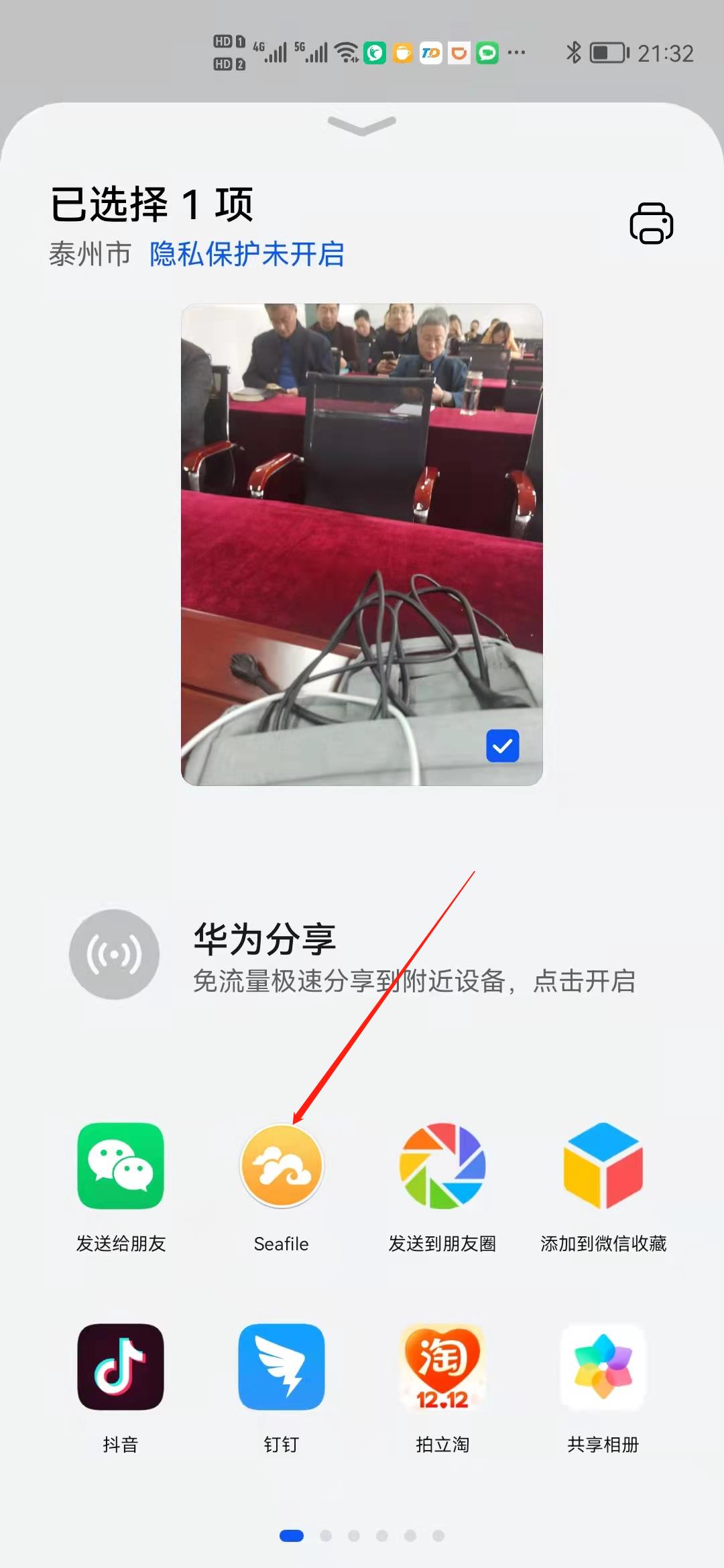
Task: Post to WeChat Moments 发送到朋友圈
Action: [x=442, y=1166]
